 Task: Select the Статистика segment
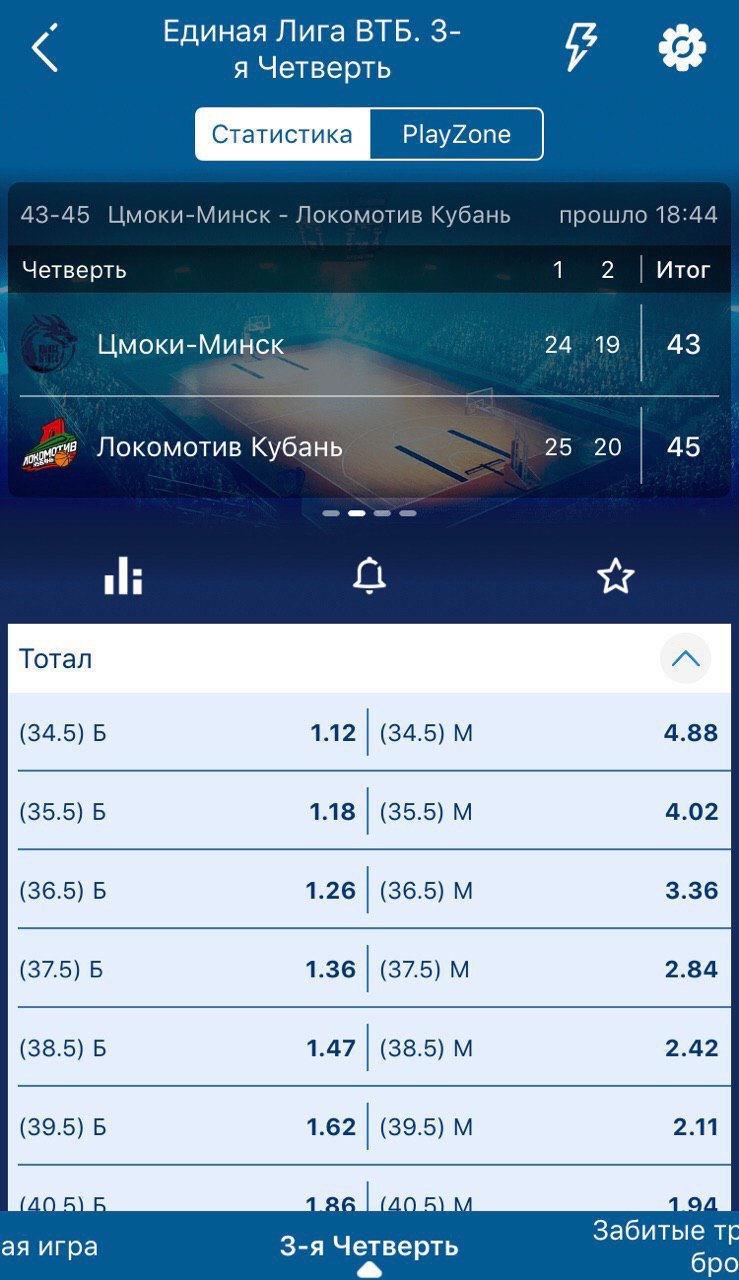(282, 134)
